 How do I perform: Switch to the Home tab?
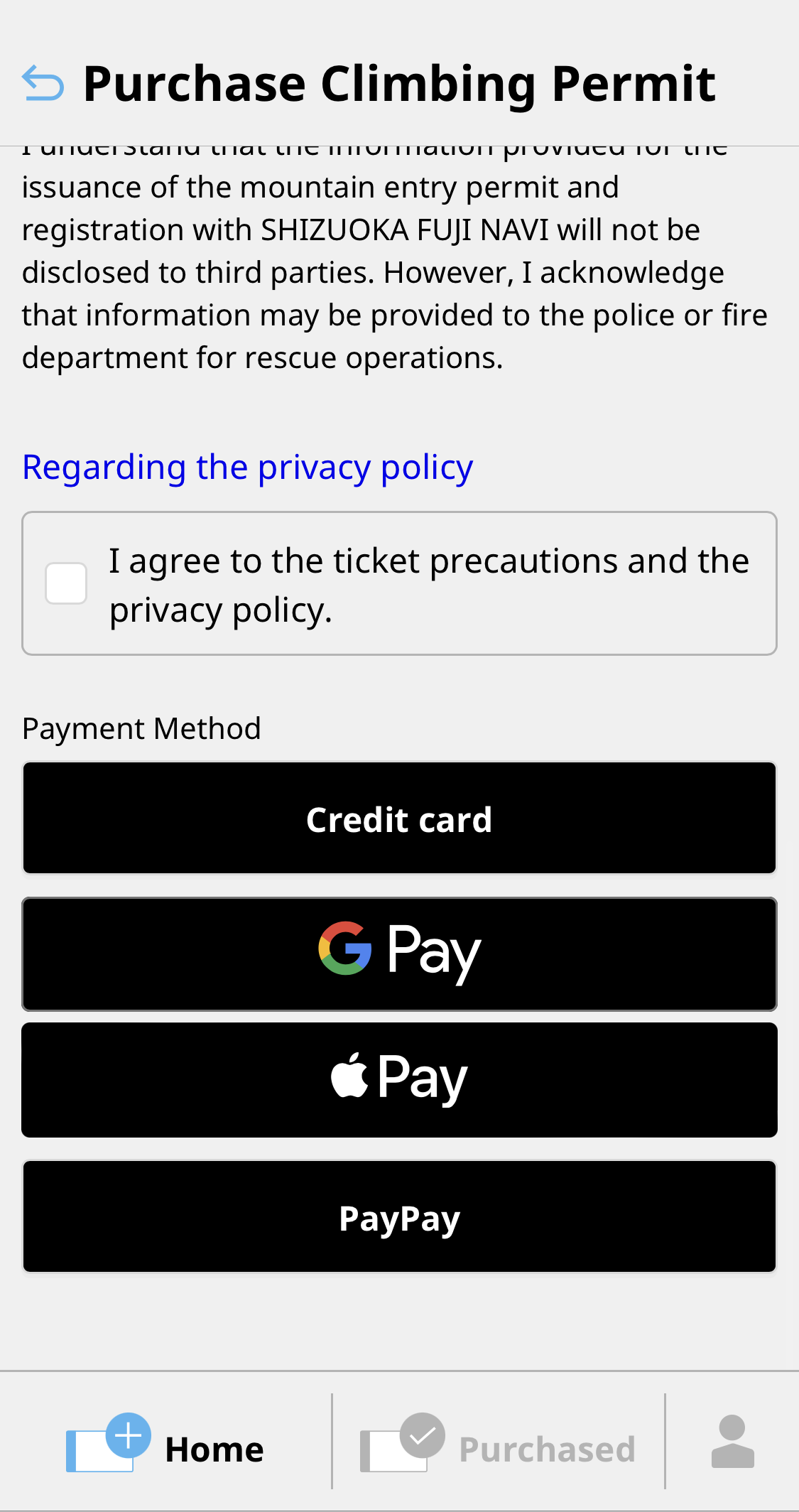point(165,1442)
